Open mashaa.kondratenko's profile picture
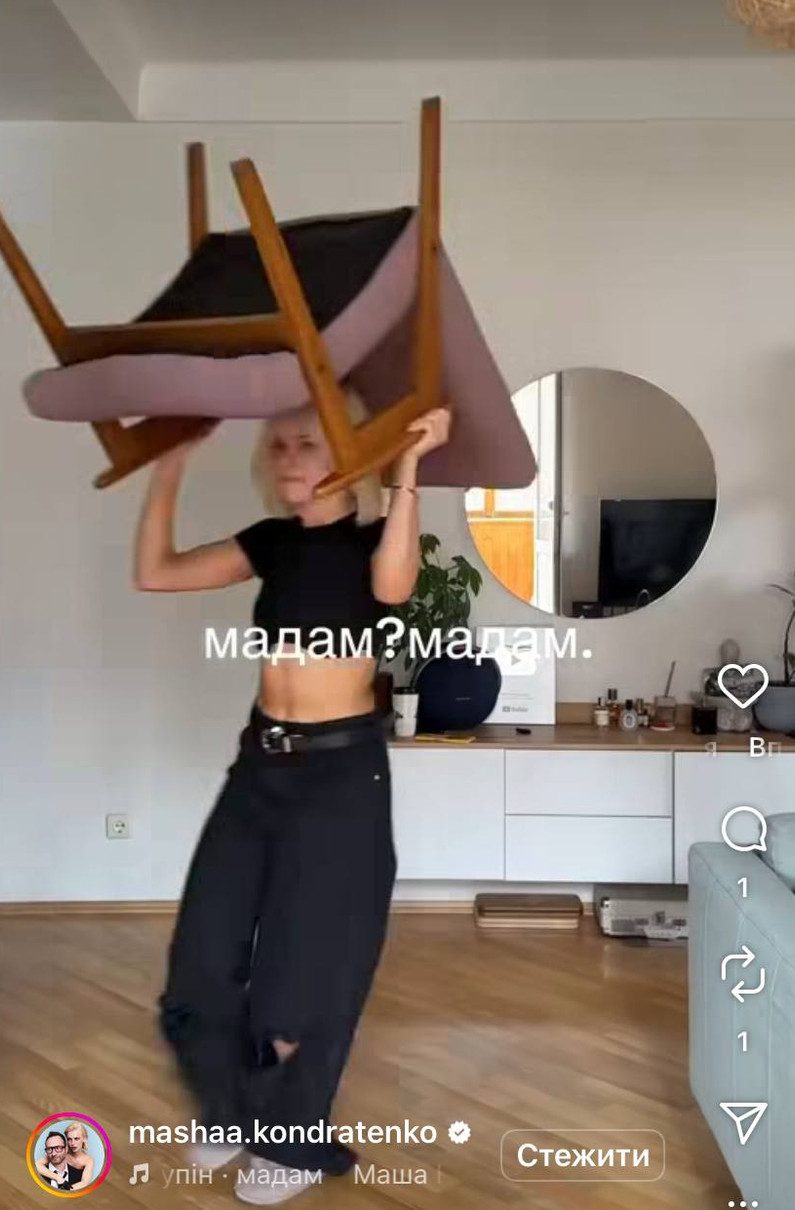 tap(68, 1156)
